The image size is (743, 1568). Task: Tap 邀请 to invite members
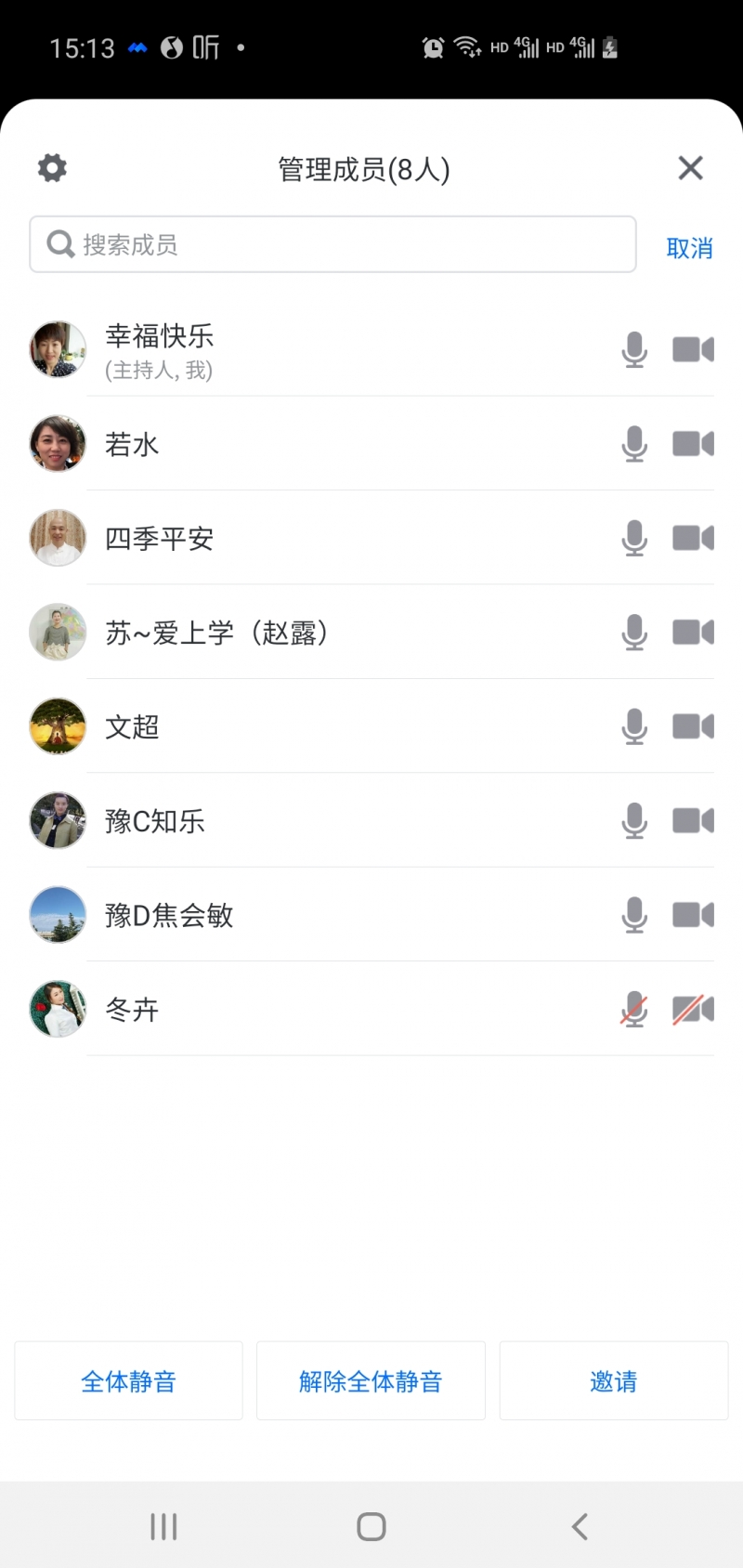pos(613,1381)
